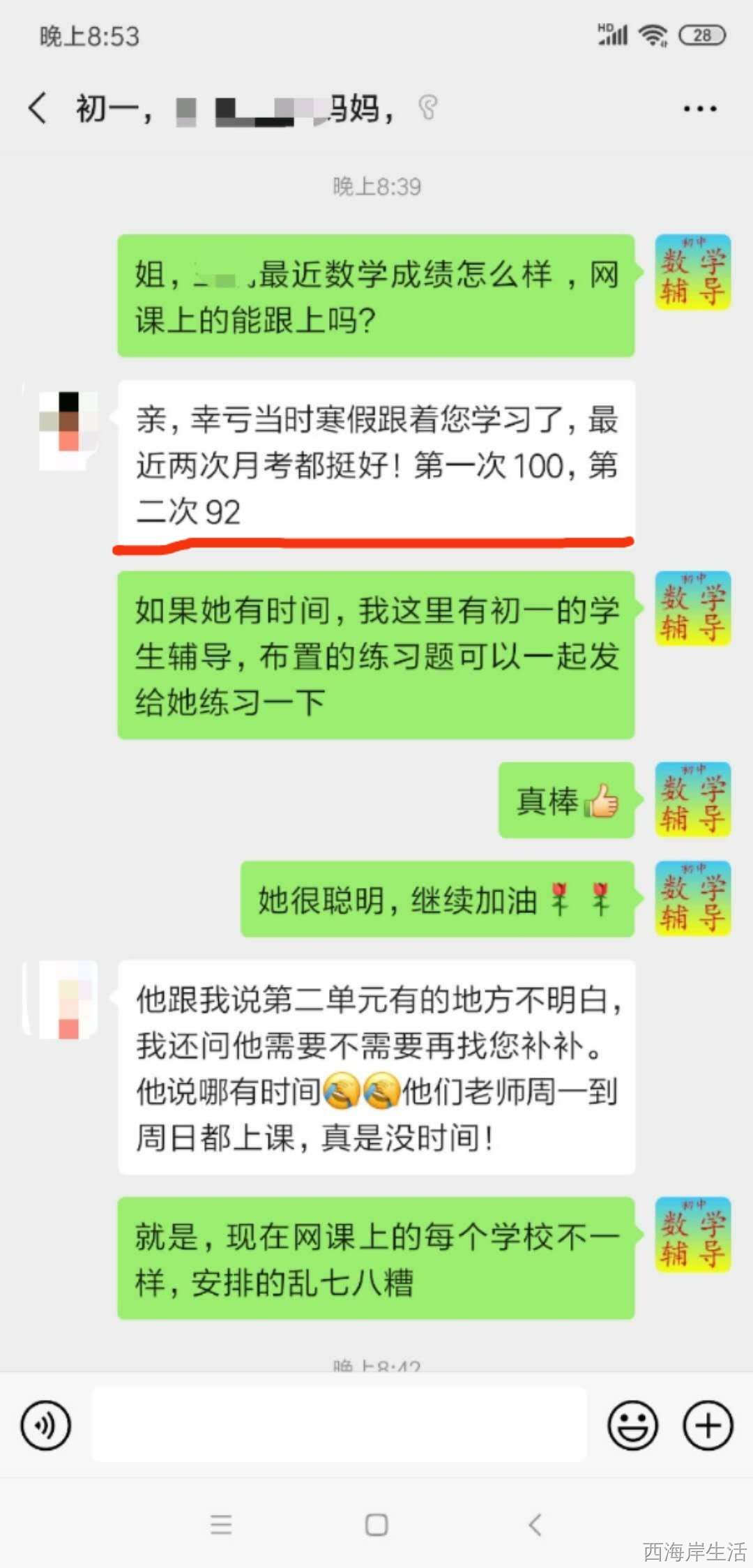Open sender's avatar beside the 真棒 message
753x1568 pixels.
coord(692,800)
